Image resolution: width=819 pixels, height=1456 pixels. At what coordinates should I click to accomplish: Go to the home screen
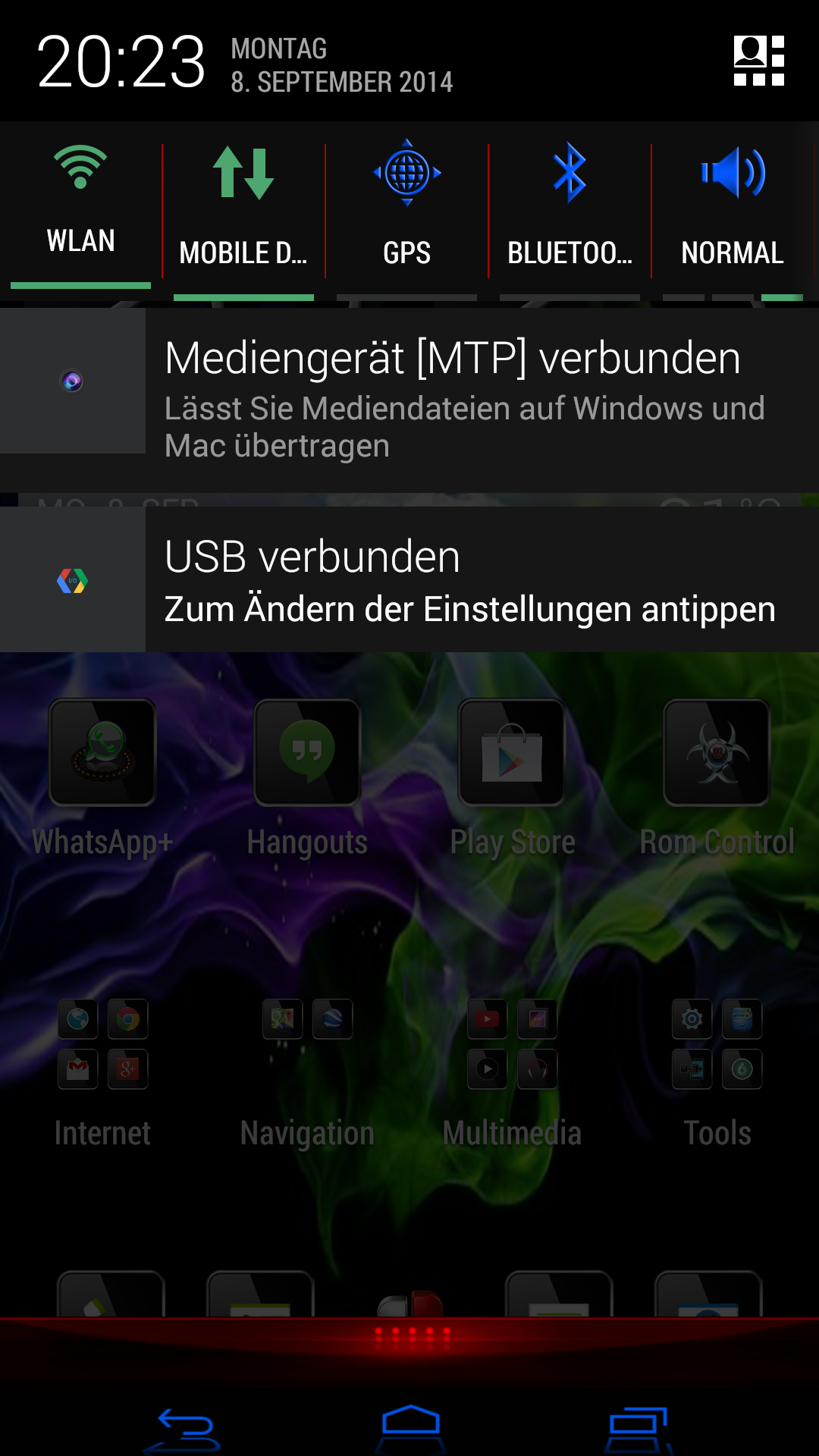pos(410,1427)
